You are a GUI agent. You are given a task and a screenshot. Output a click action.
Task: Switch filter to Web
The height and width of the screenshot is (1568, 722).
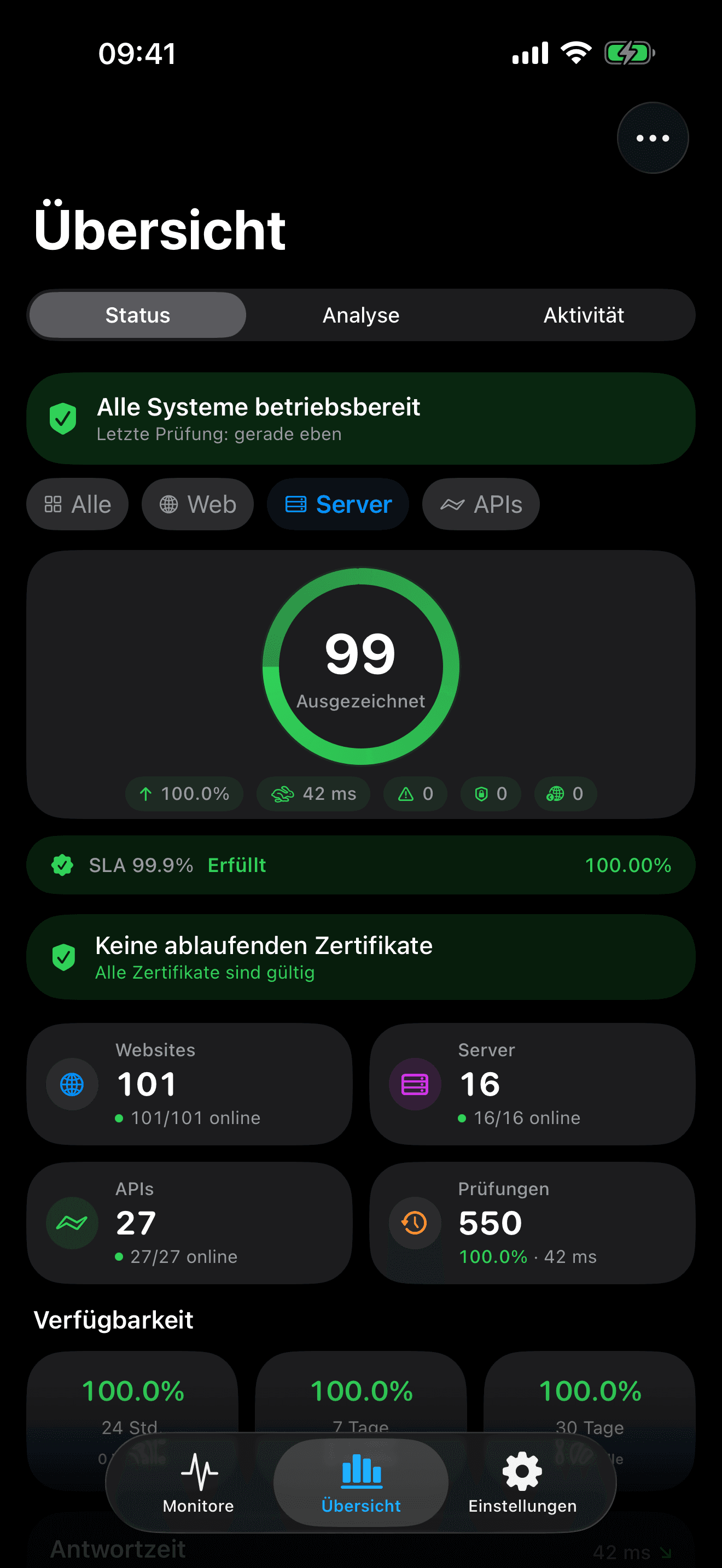(x=197, y=504)
